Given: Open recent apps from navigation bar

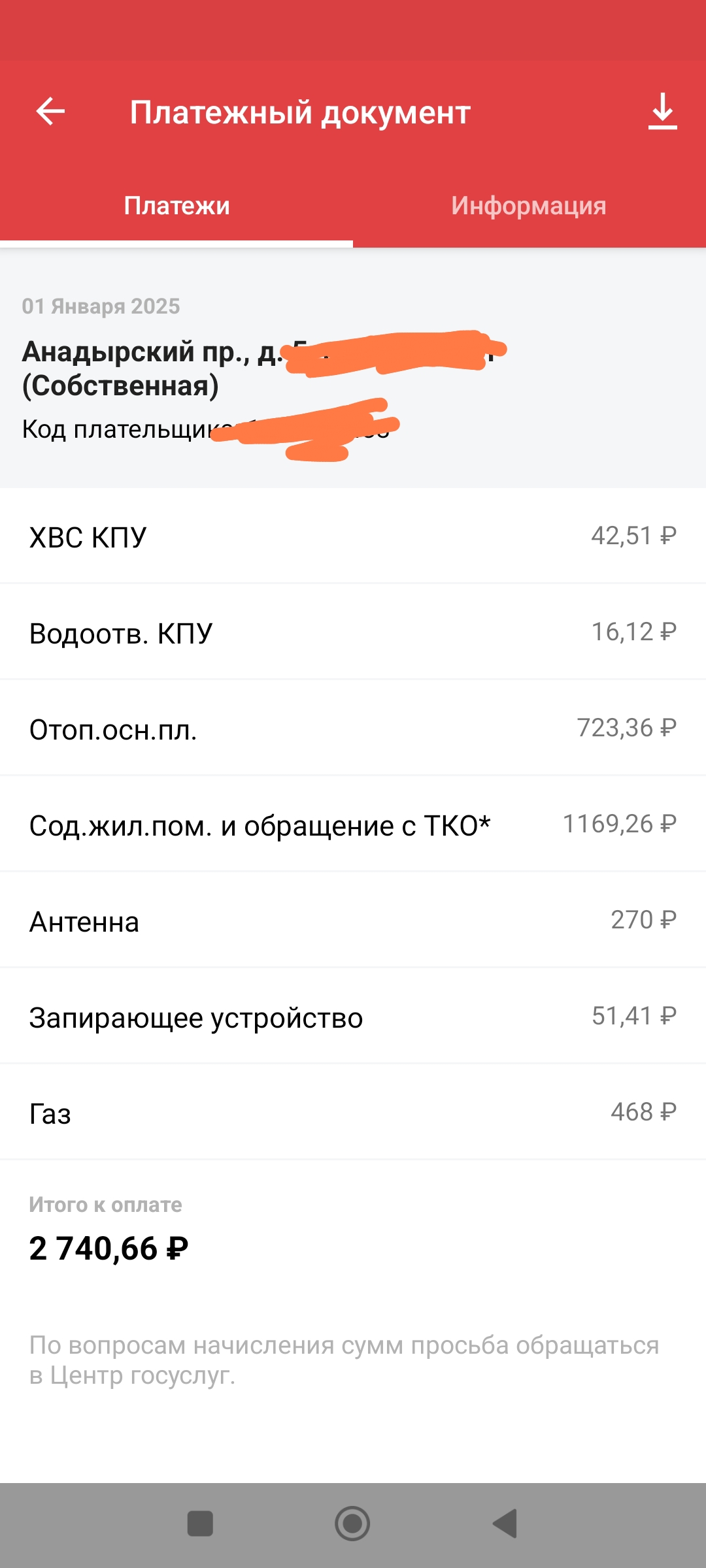Looking at the screenshot, I should (200, 1524).
